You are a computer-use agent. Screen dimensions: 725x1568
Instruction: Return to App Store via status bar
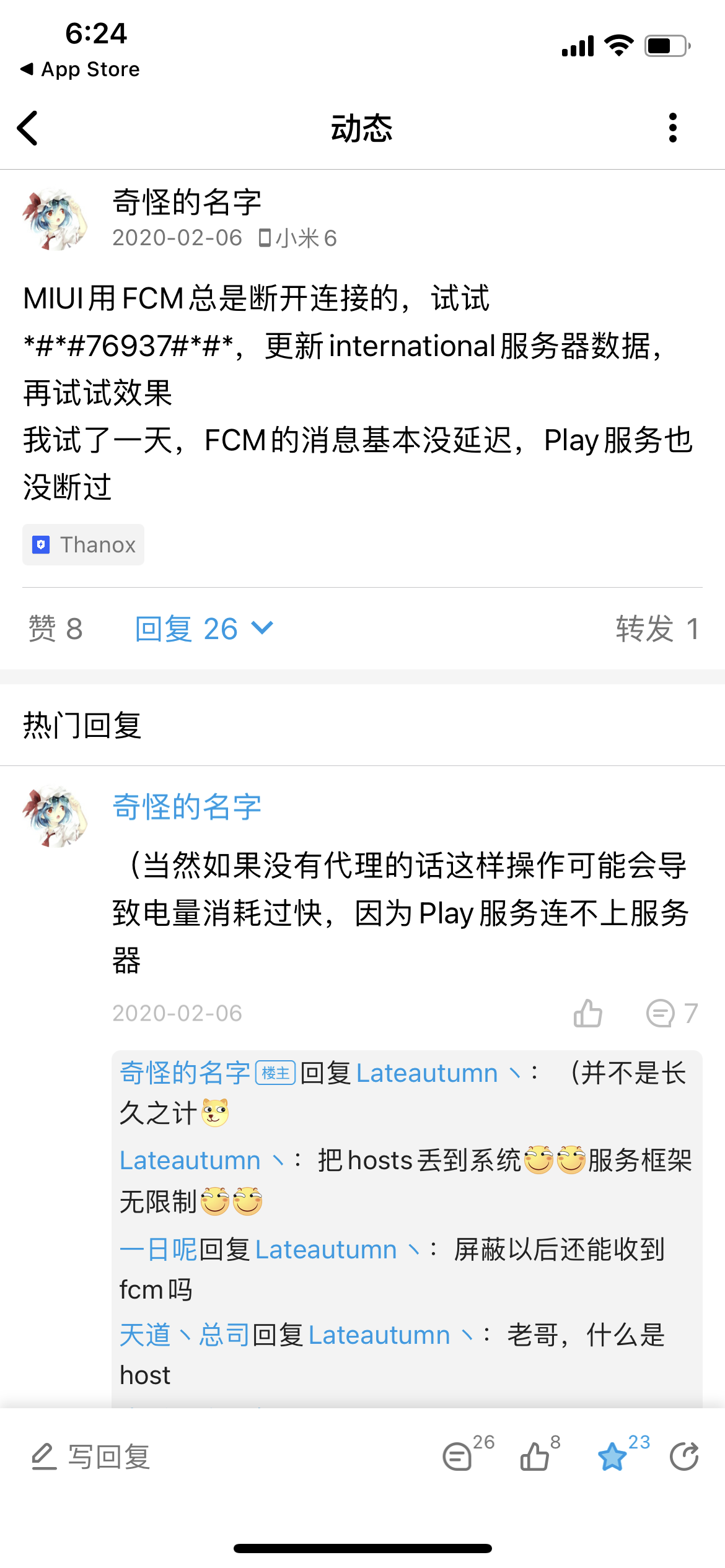point(79,69)
